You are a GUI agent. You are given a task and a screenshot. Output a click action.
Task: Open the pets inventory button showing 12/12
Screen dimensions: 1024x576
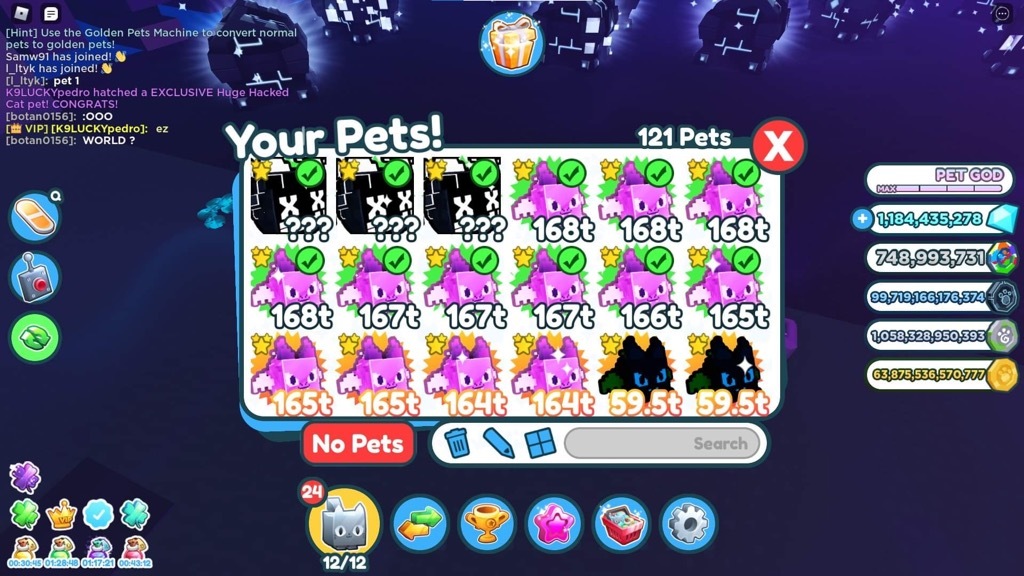pos(343,524)
